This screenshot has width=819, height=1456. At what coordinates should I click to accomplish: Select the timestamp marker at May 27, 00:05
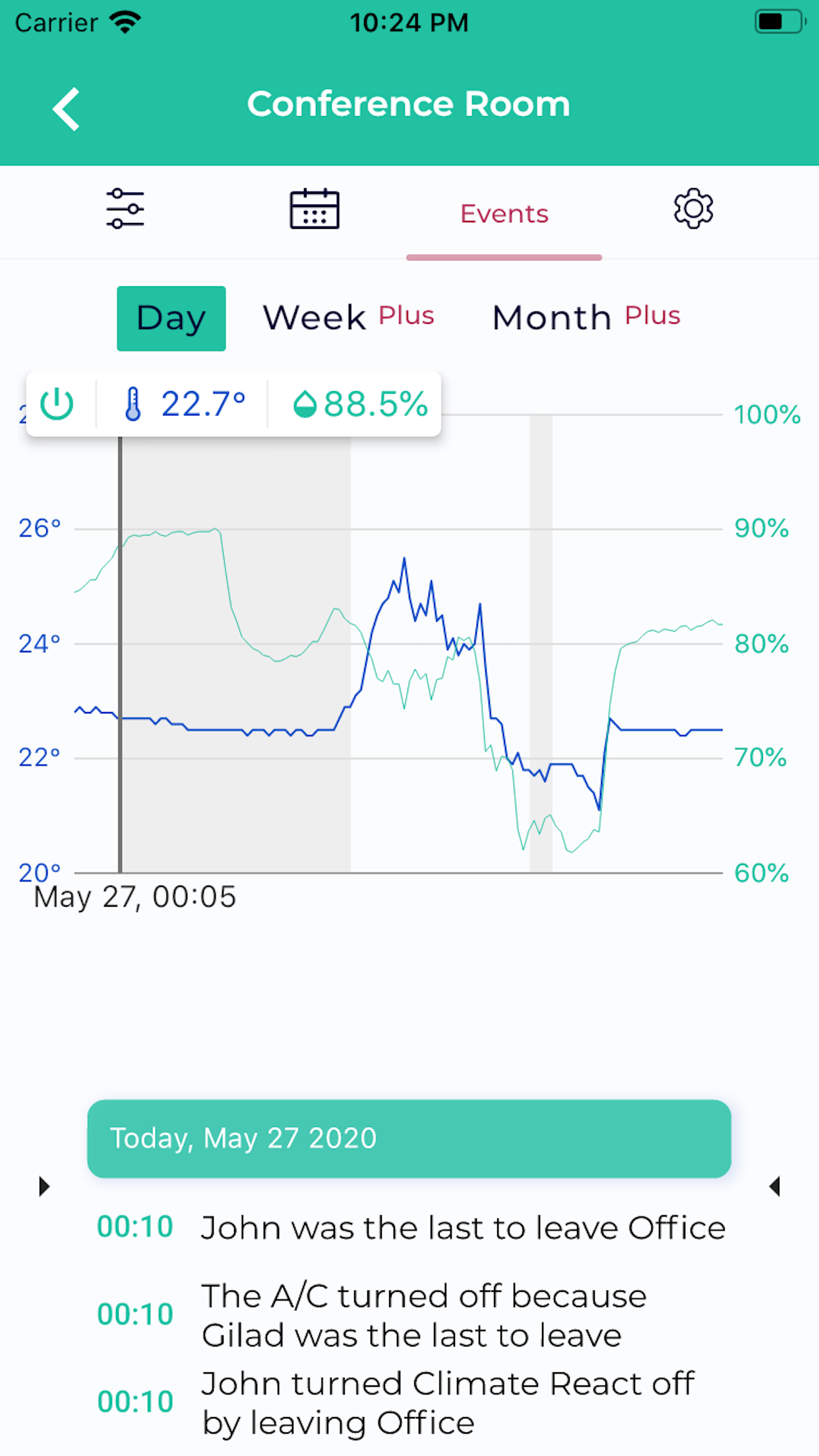pos(134,896)
